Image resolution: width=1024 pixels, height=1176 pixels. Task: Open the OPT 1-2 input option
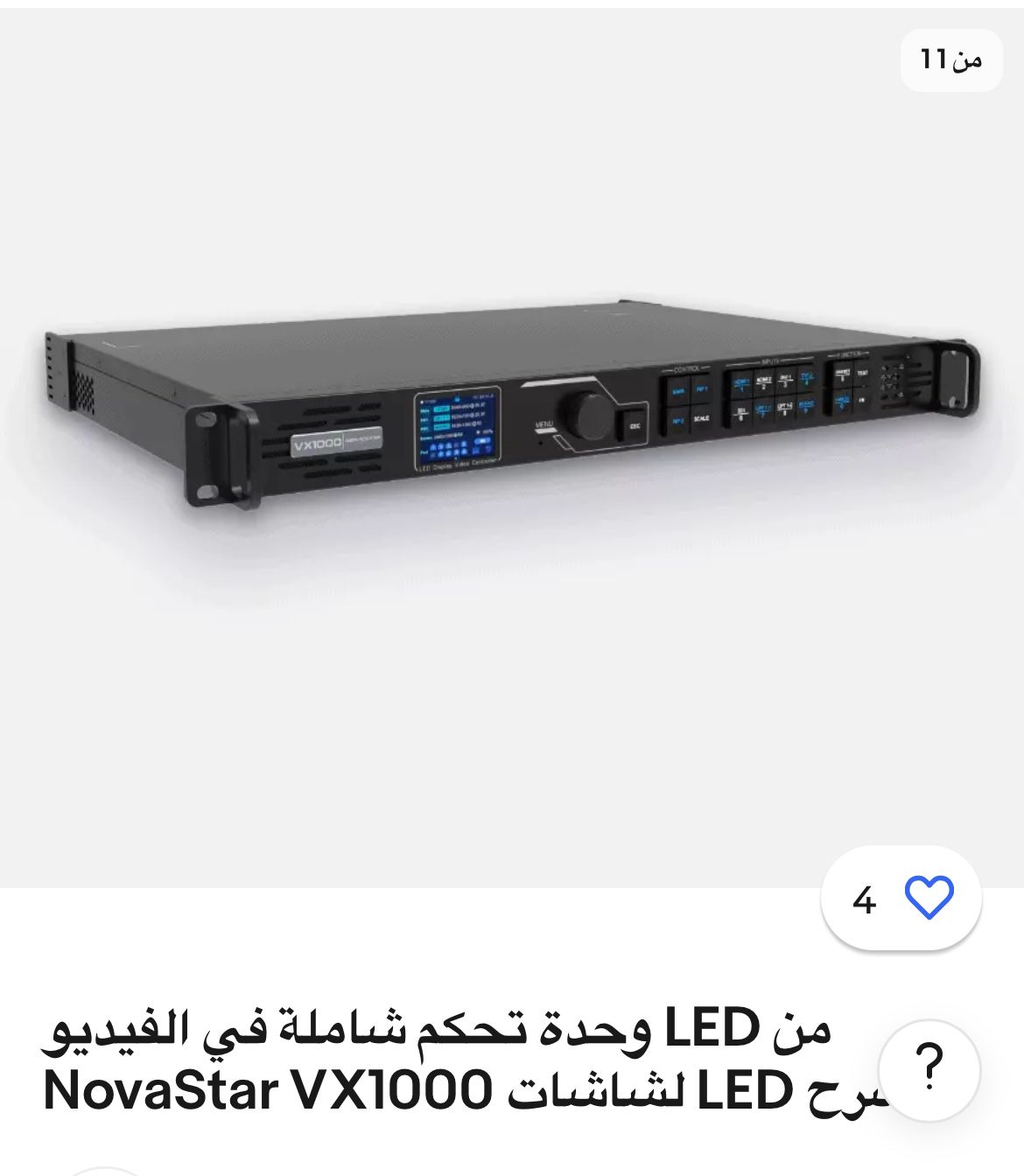click(x=784, y=407)
